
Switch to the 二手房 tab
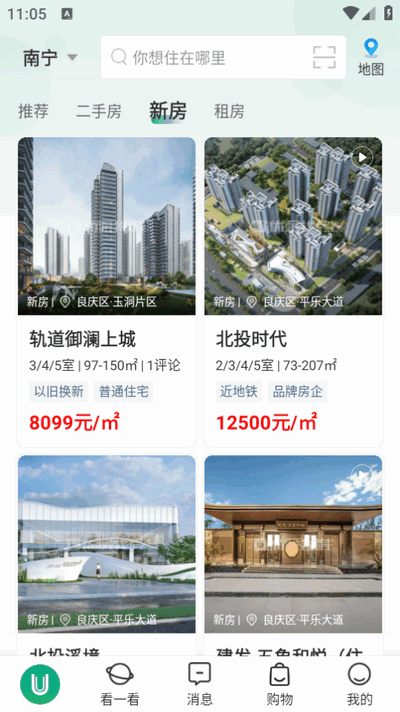99,111
